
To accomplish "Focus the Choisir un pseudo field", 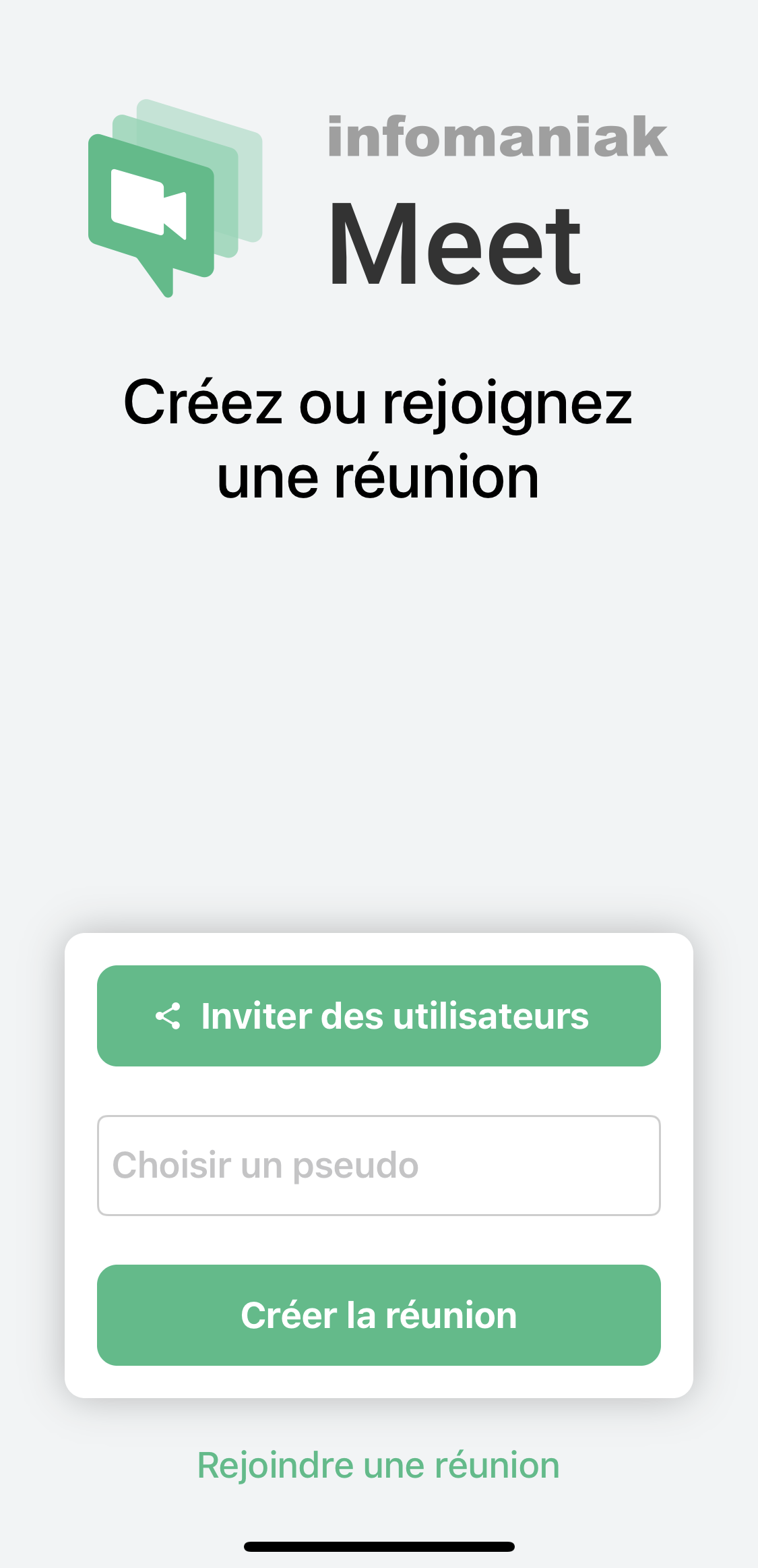I will point(379,1166).
